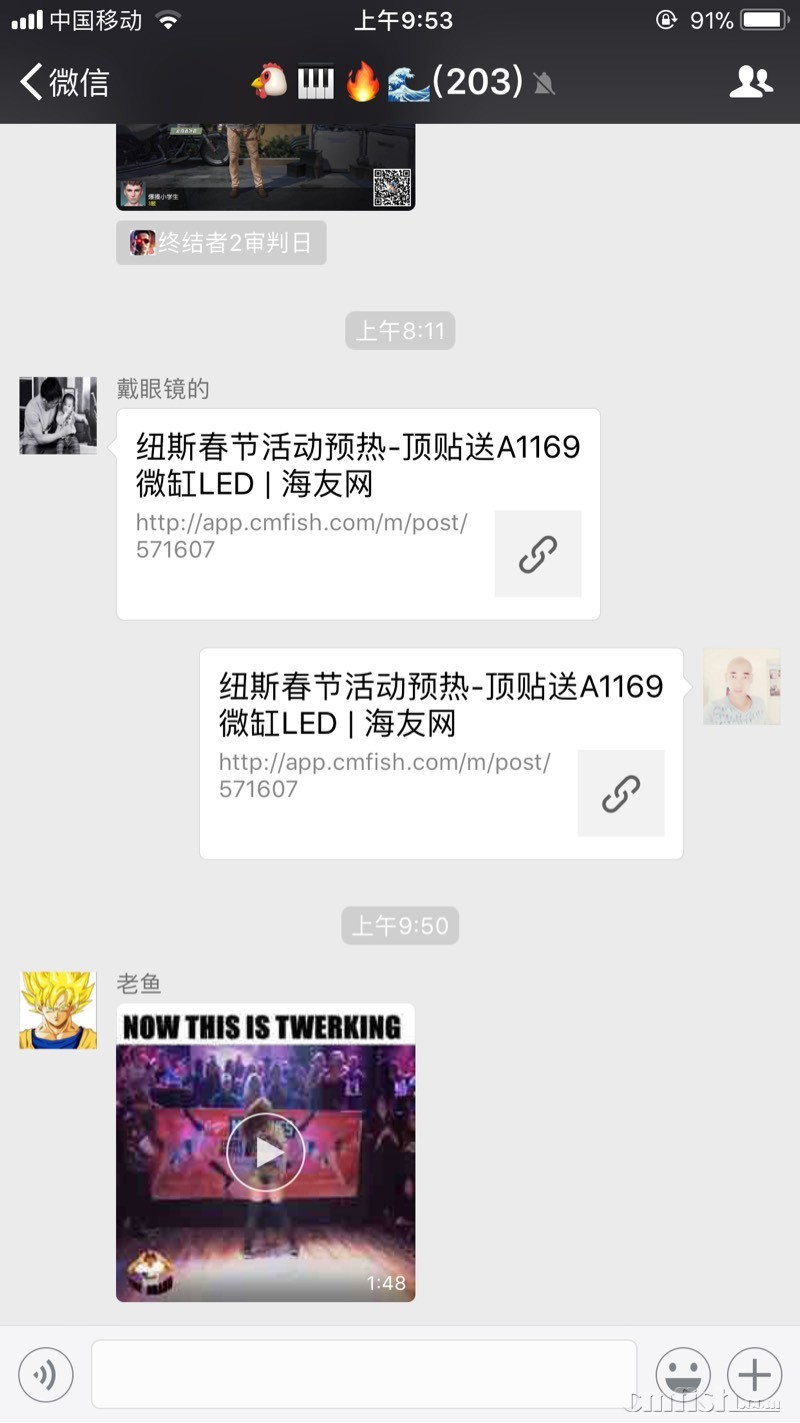800x1423 pixels.
Task: Switch to voice message input
Action: pos(46,1375)
